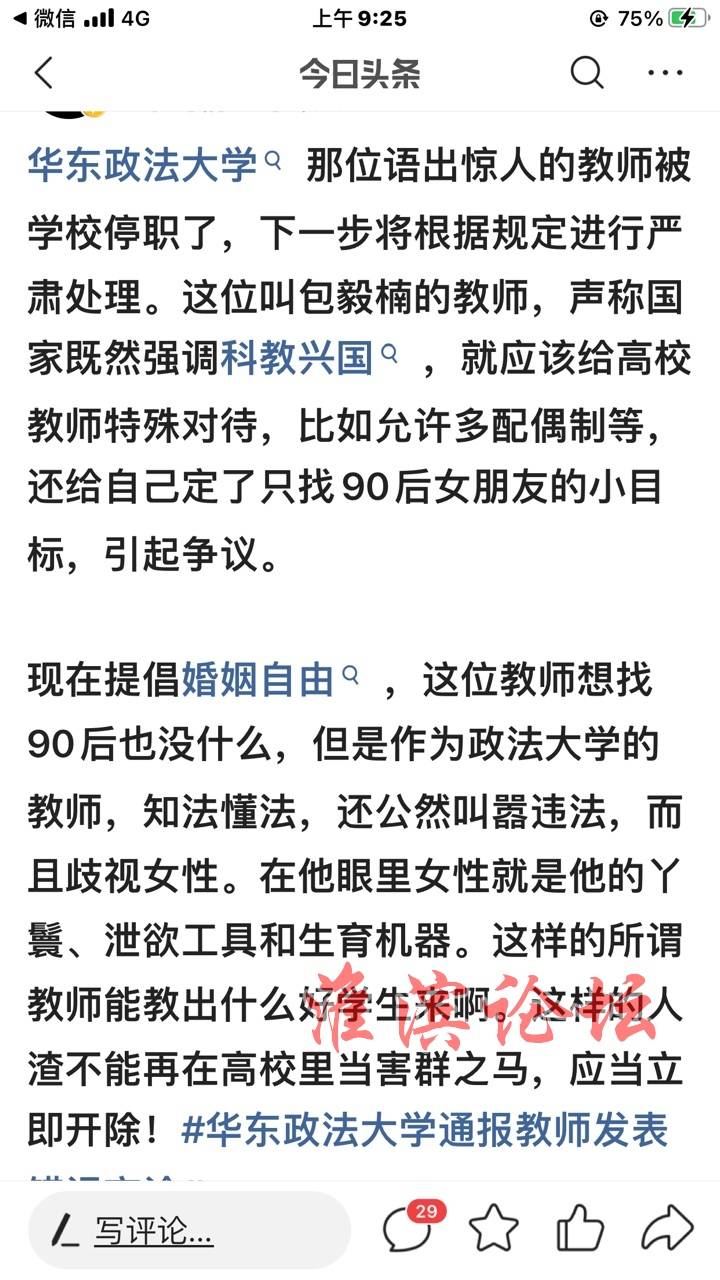
Task: Favorite this post with the star icon
Action: click(494, 1229)
